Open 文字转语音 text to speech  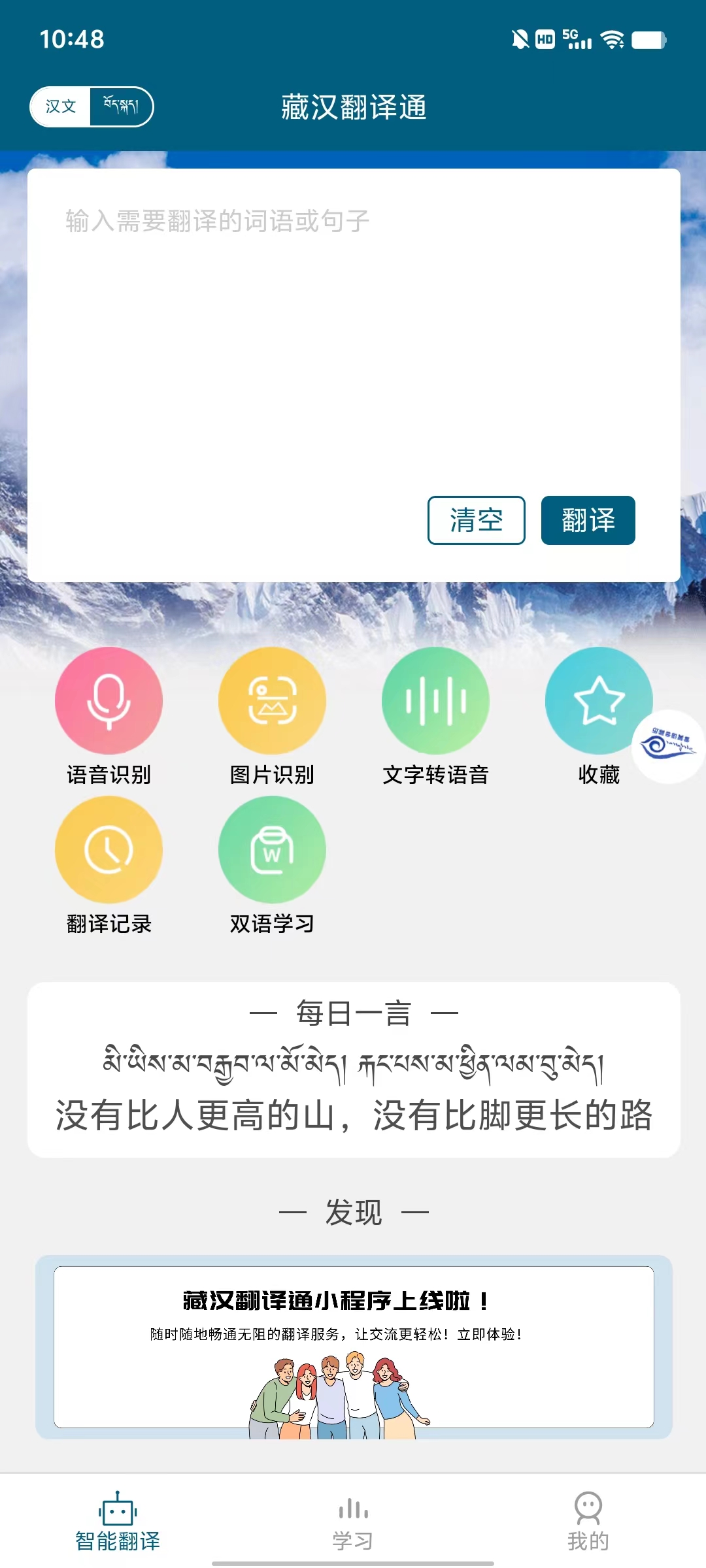[x=435, y=701]
